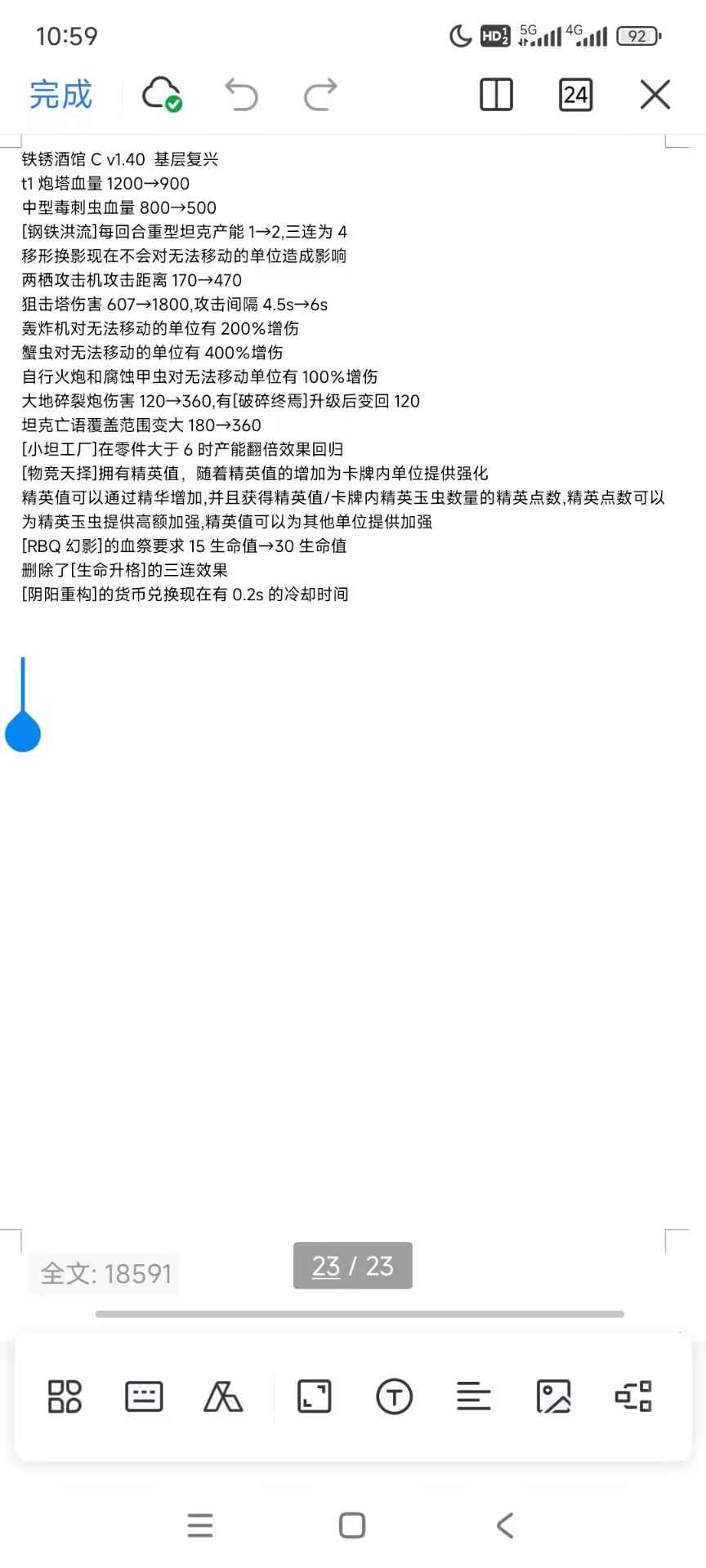
Task: Tap the 全文: 18591 word count
Action: pyautogui.click(x=105, y=1274)
